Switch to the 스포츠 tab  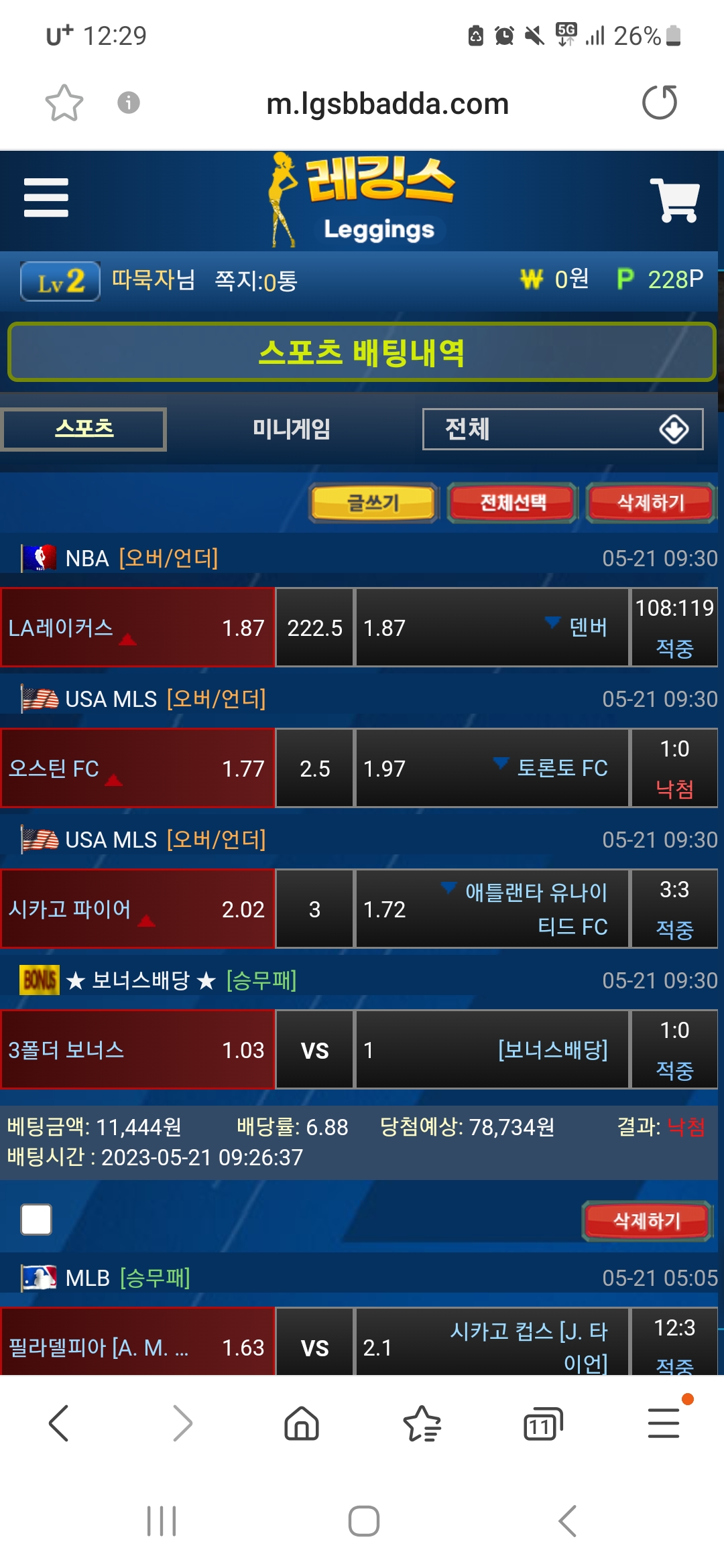point(84,429)
